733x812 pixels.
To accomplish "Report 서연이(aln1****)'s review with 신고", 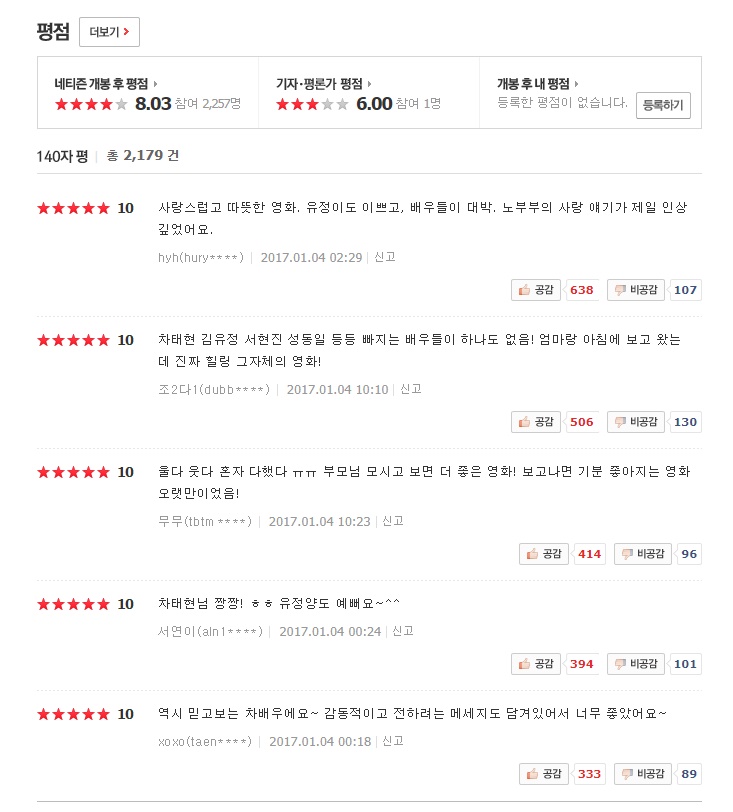I will tap(403, 631).
